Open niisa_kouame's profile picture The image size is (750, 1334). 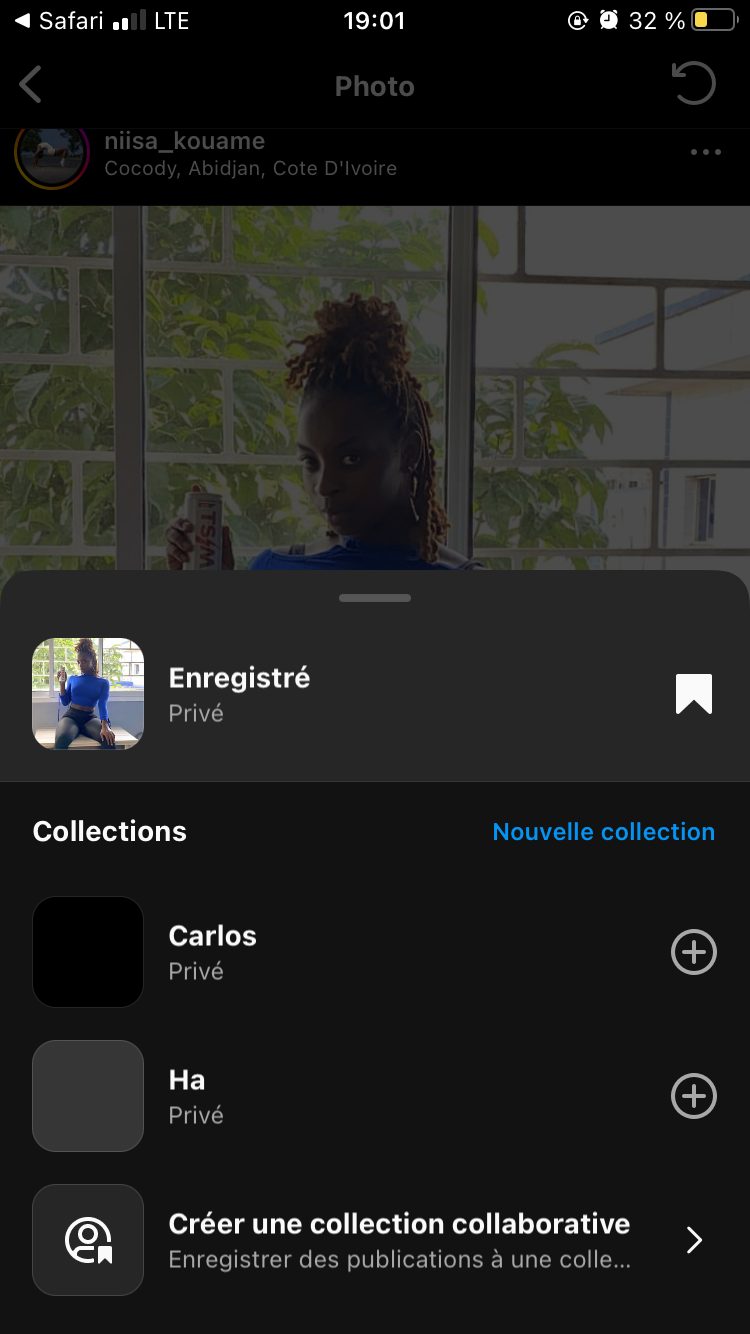coord(51,154)
